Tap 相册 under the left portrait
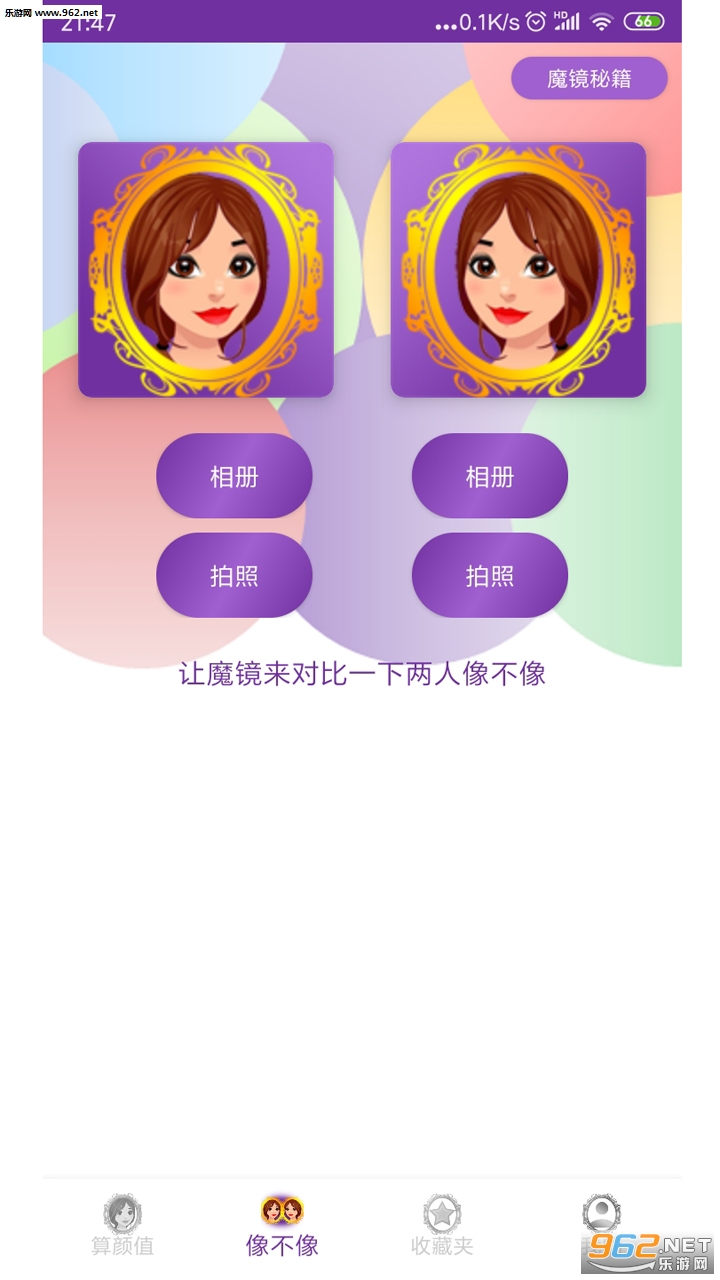 (234, 476)
